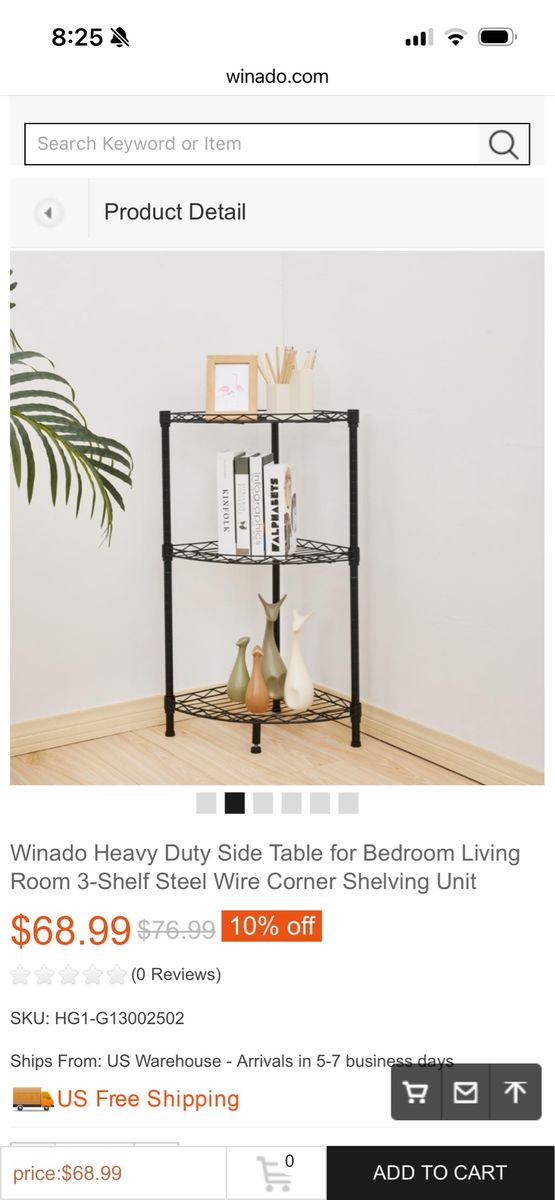Viewport: 555px width, 1200px height.
Task: View the star rating reviews
Action: click(x=115, y=974)
